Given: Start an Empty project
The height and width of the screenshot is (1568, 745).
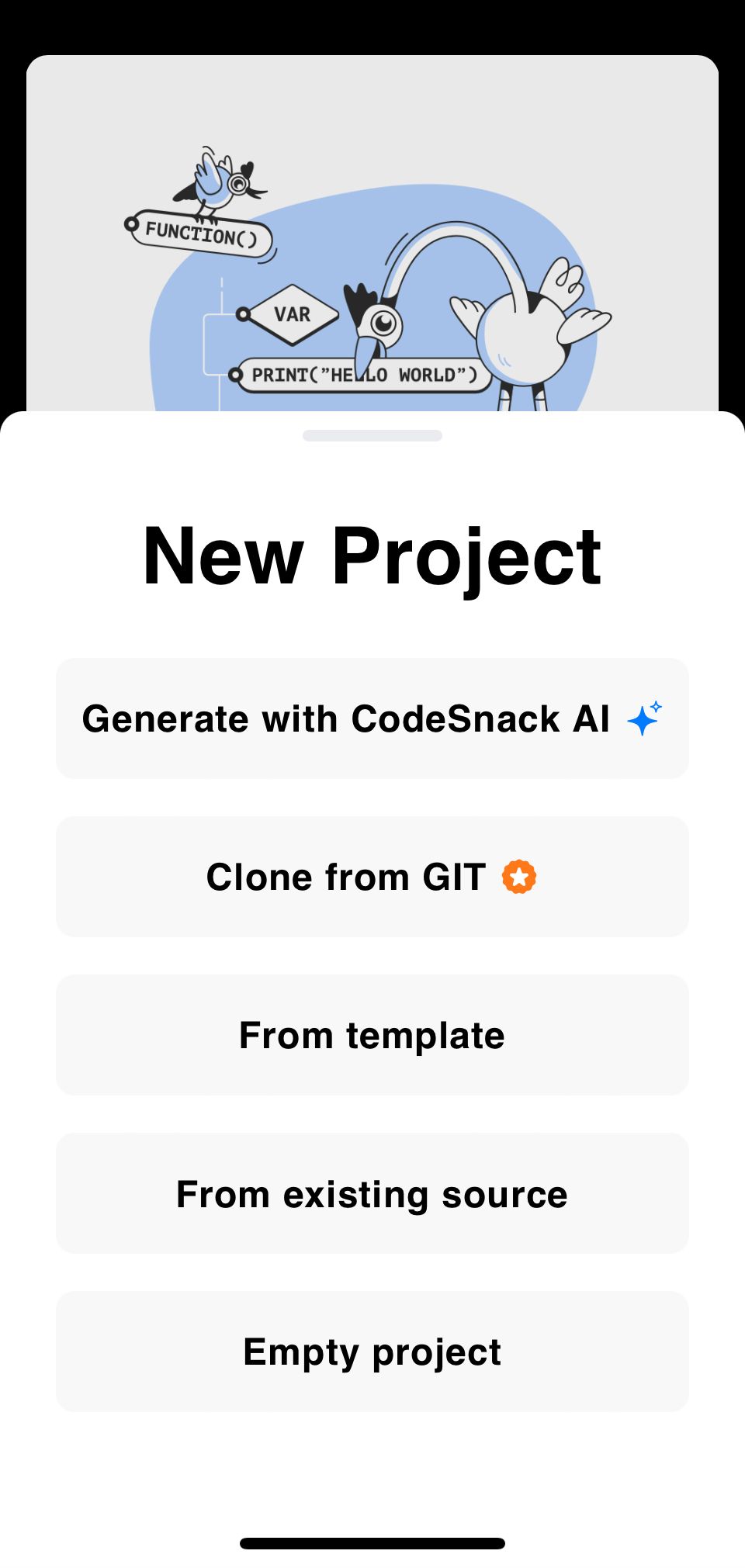Looking at the screenshot, I should [372, 1352].
